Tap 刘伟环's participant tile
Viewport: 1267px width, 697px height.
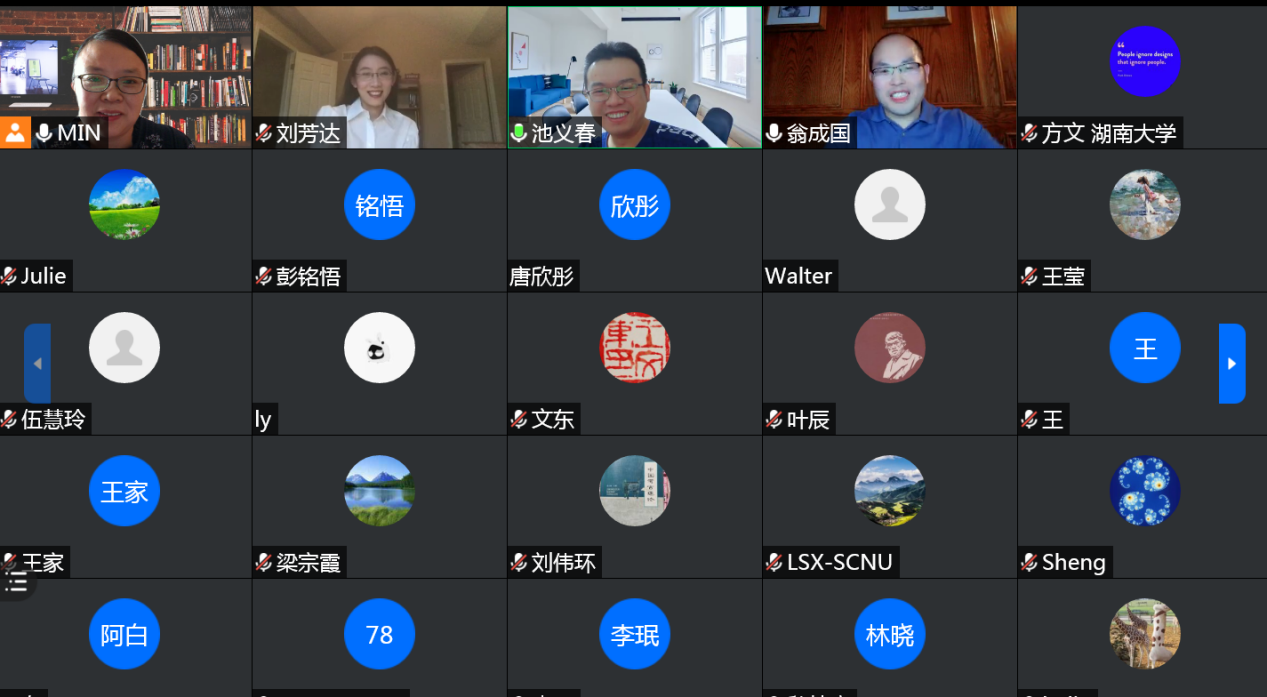click(x=634, y=506)
